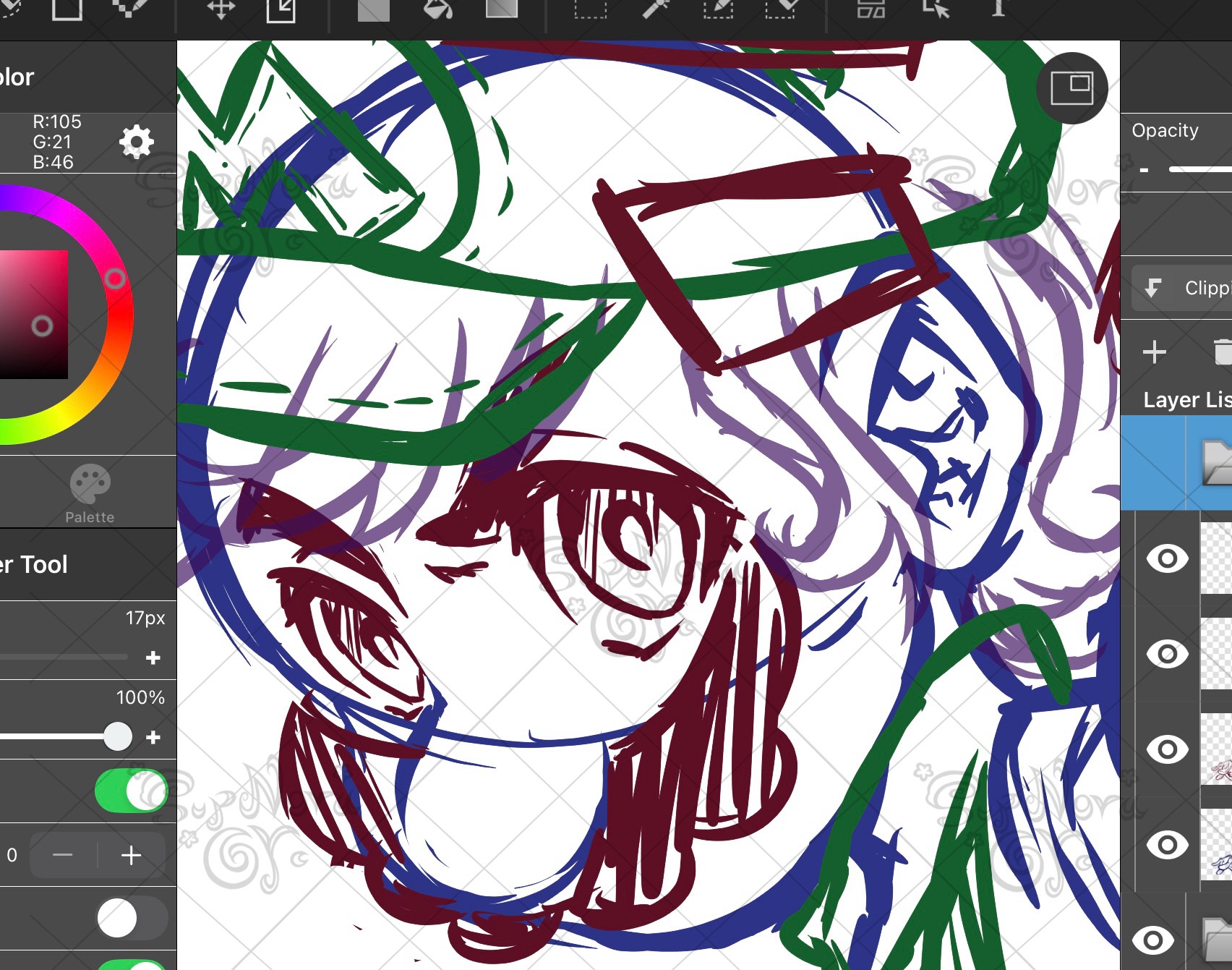Open color settings gear
The height and width of the screenshot is (970, 1232).
[x=137, y=142]
